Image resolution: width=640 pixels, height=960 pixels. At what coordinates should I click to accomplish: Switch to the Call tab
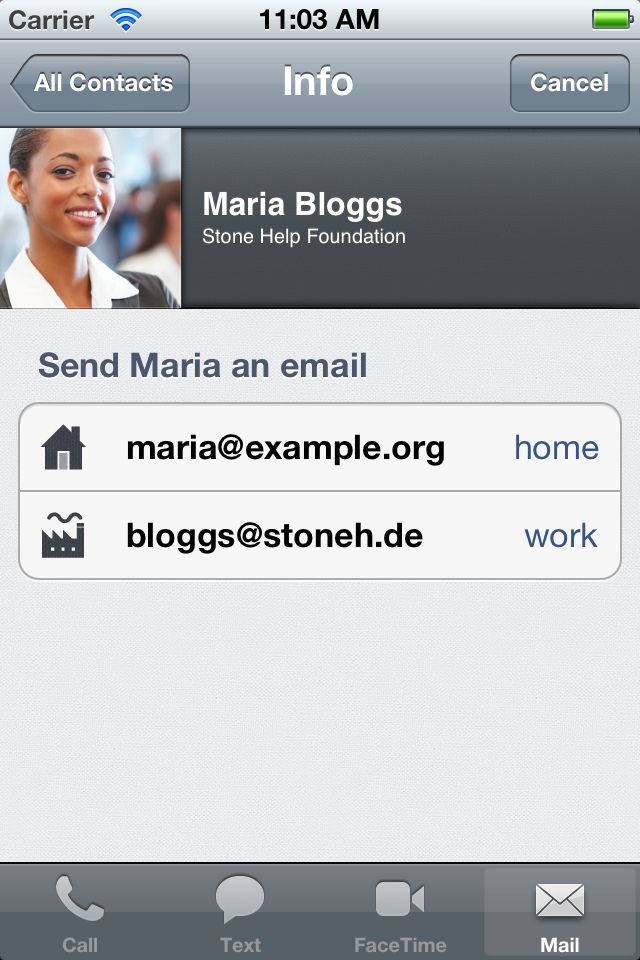pos(80,912)
